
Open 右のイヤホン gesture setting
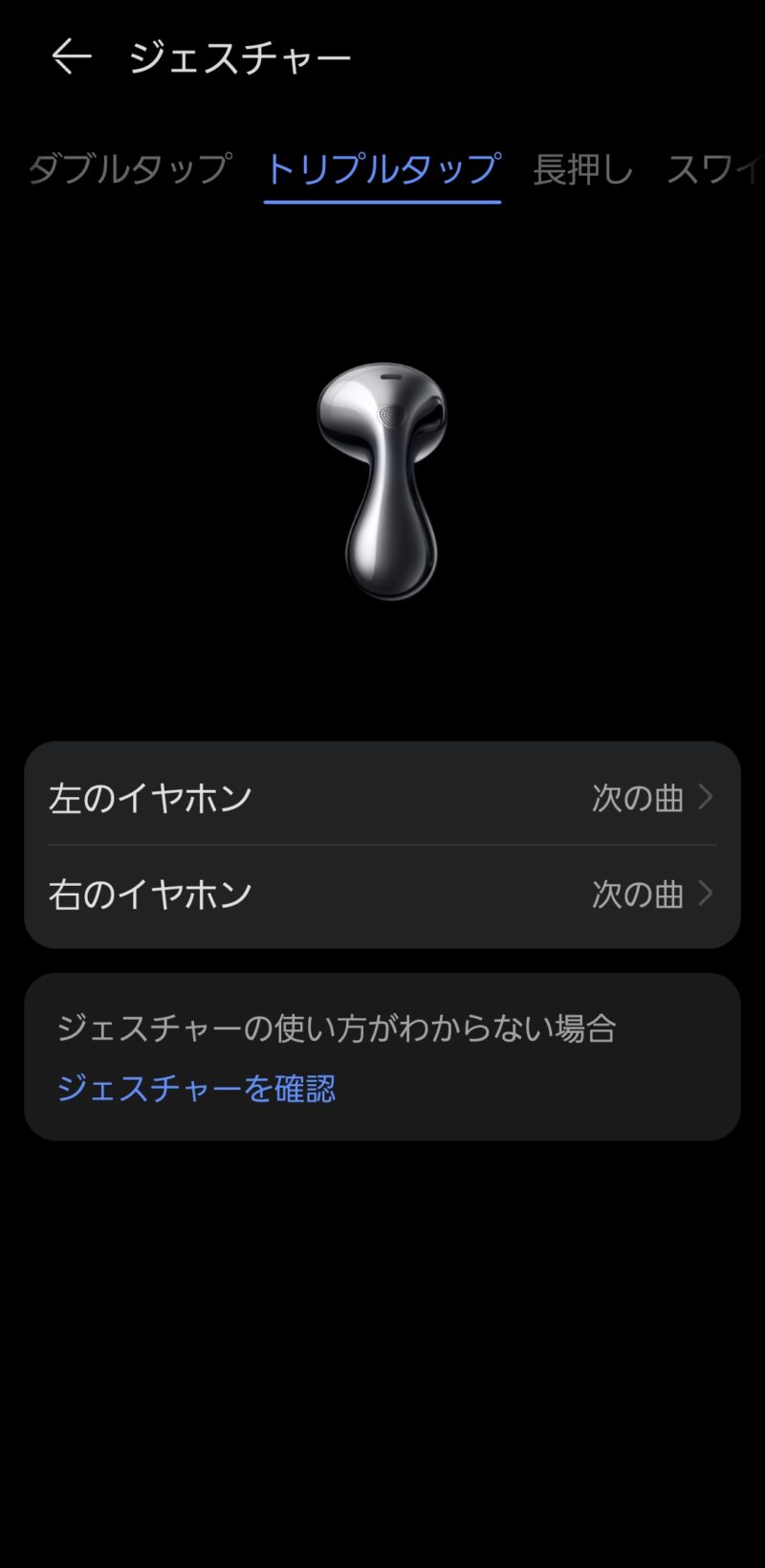tap(382, 894)
